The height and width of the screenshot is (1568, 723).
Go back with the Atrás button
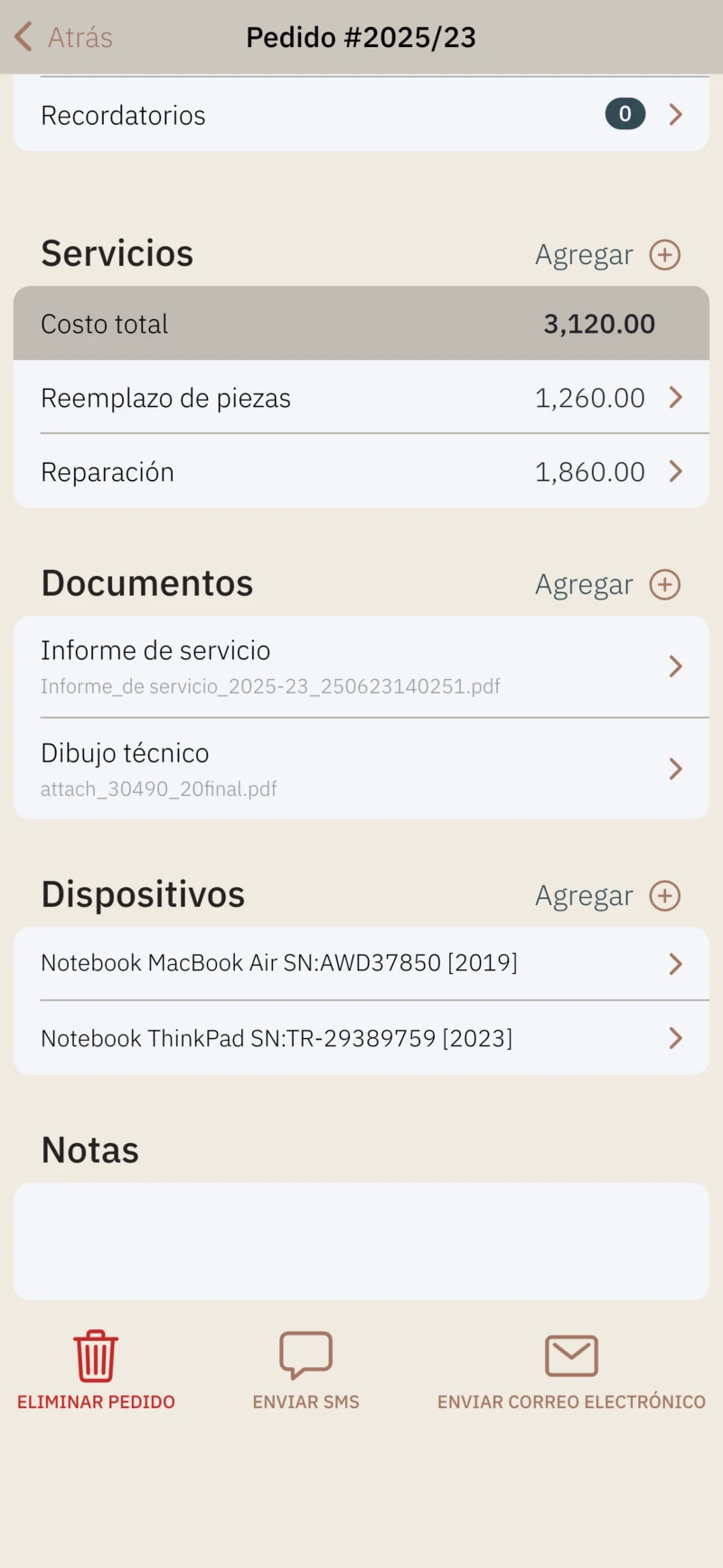click(x=63, y=37)
